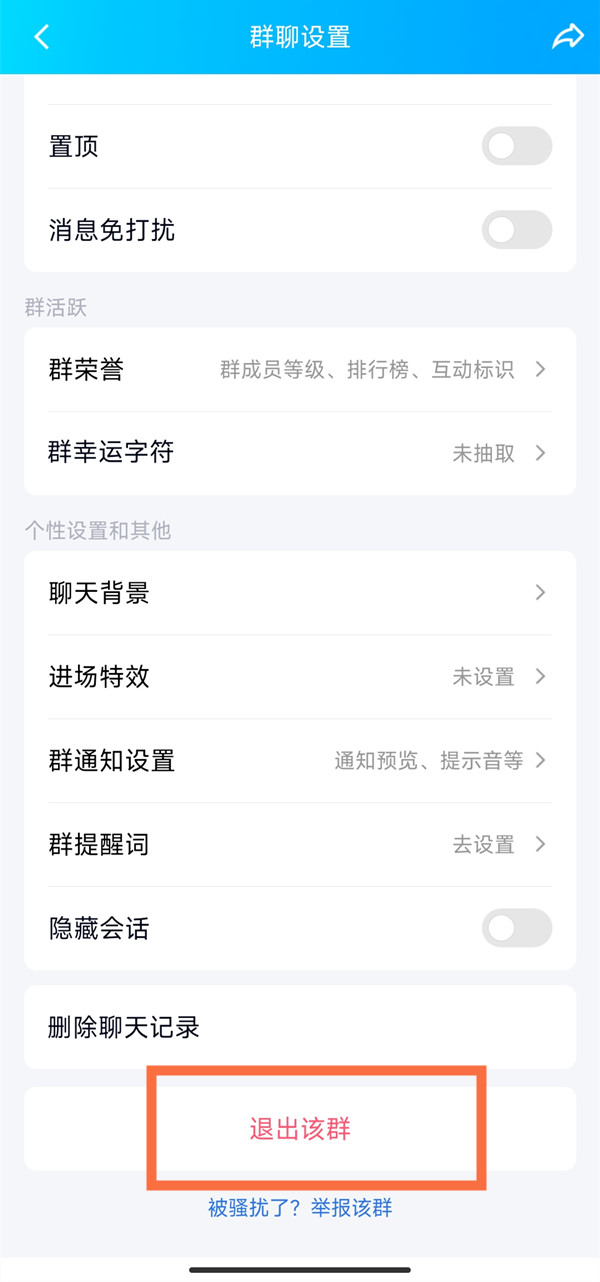
Task: Open 群荣誉 details
Action: point(300,370)
